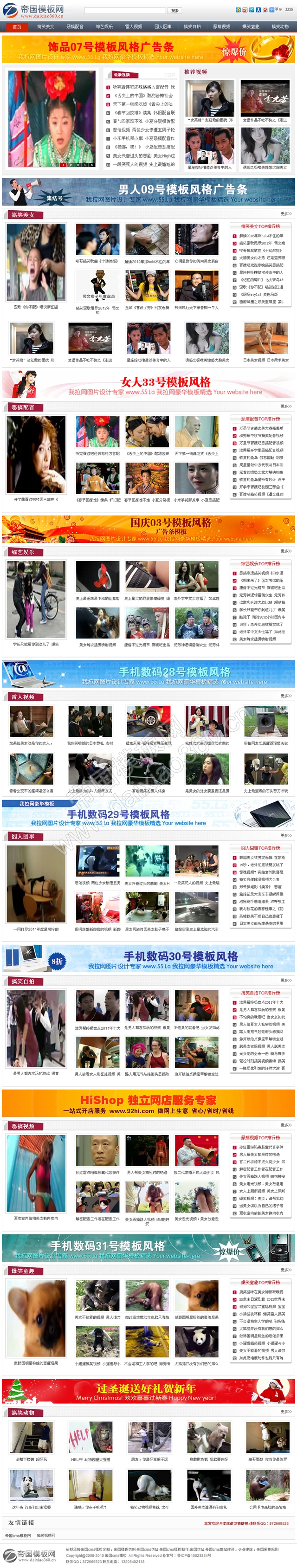Image resolution: width=297 pixels, height=1568 pixels.
Task: Open the 雷人视频 nav tab
Action: (133, 27)
